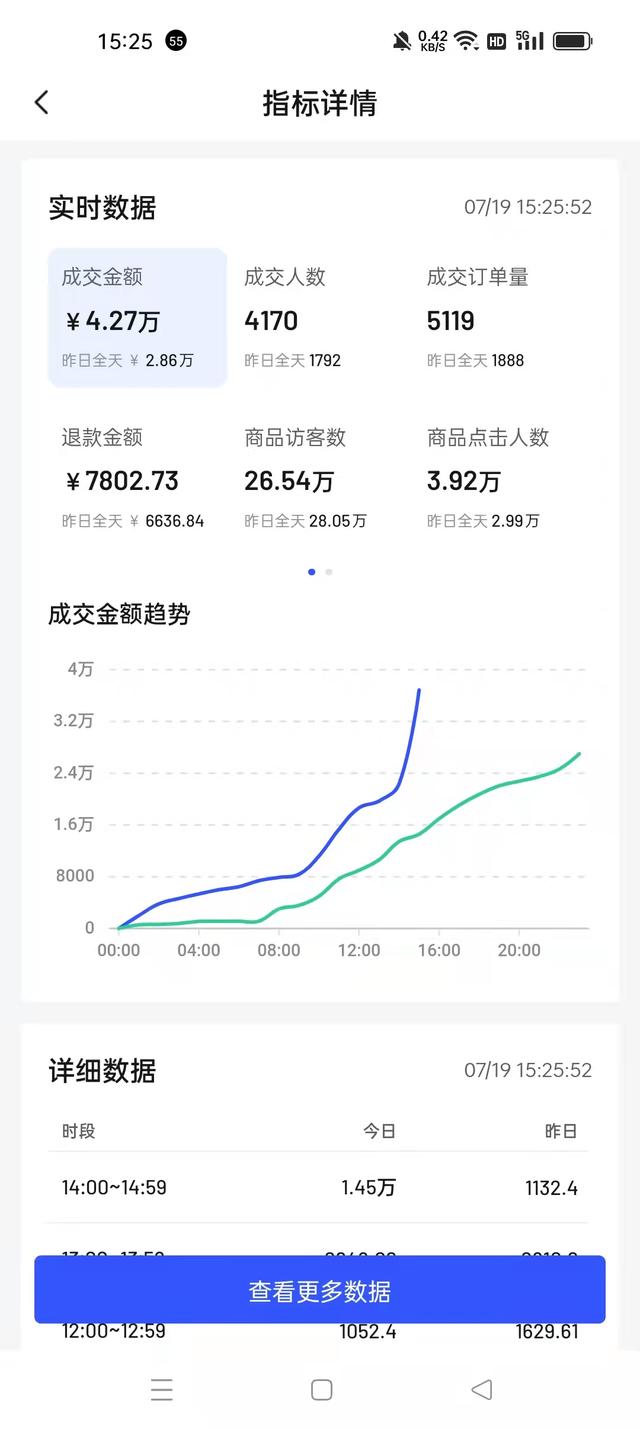Viewport: 640px width, 1429px height.
Task: Select the 商品访客数 metric
Action: coord(320,478)
